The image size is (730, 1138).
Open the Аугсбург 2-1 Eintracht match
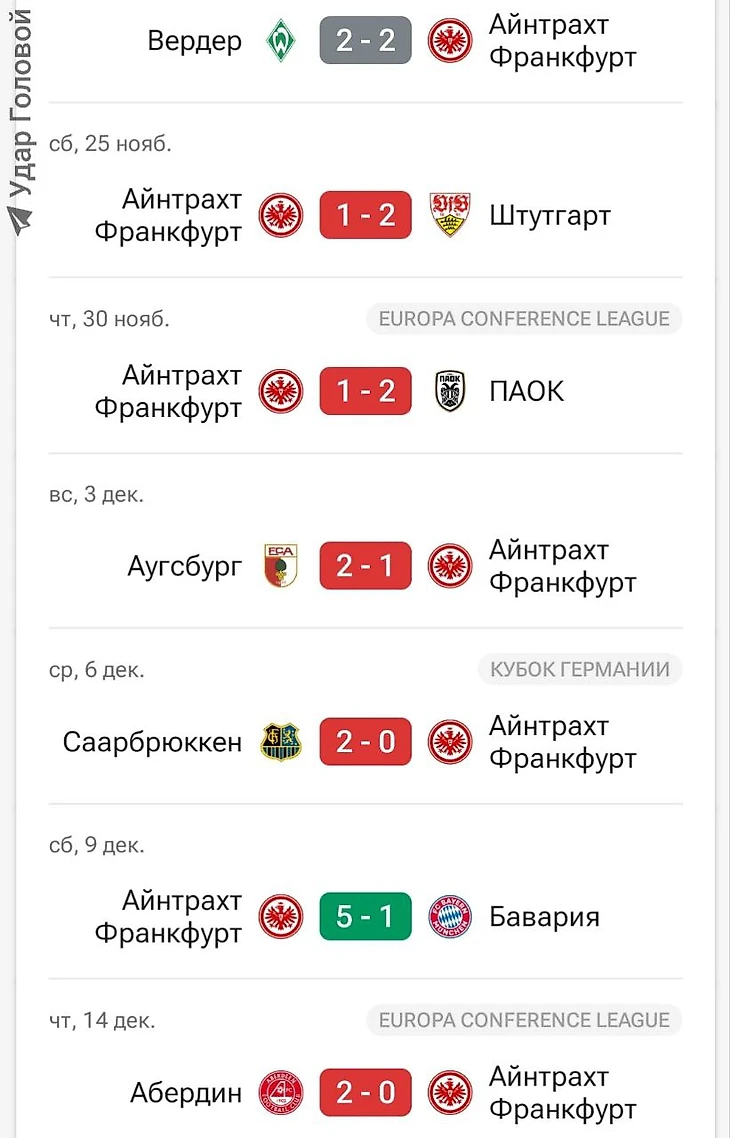[x=365, y=566]
